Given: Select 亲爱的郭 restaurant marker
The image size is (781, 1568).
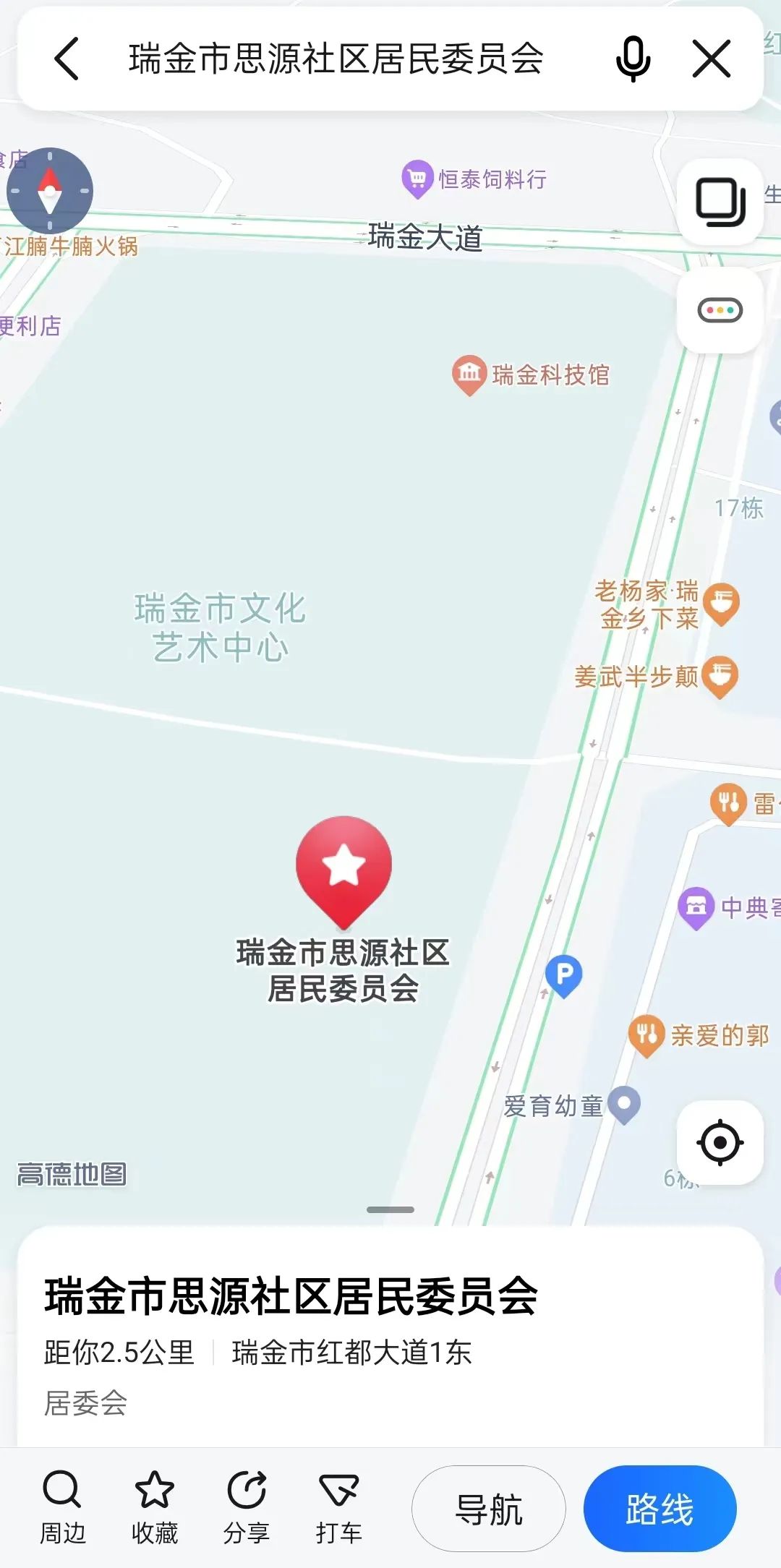Looking at the screenshot, I should [646, 1034].
